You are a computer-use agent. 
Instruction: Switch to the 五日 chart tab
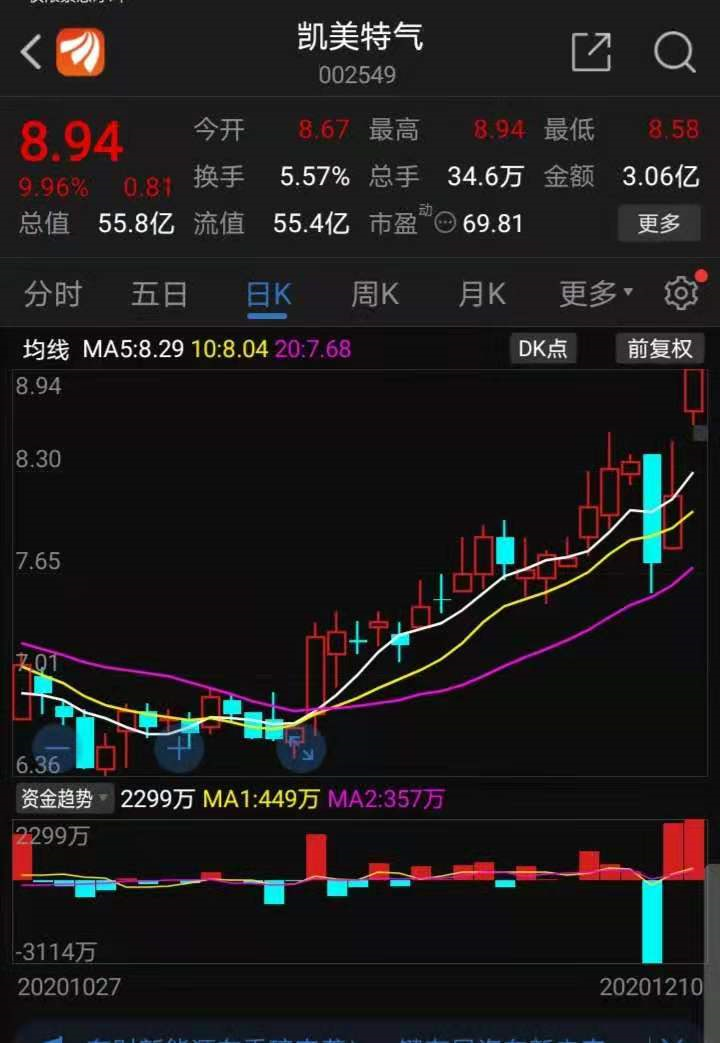pos(159,294)
